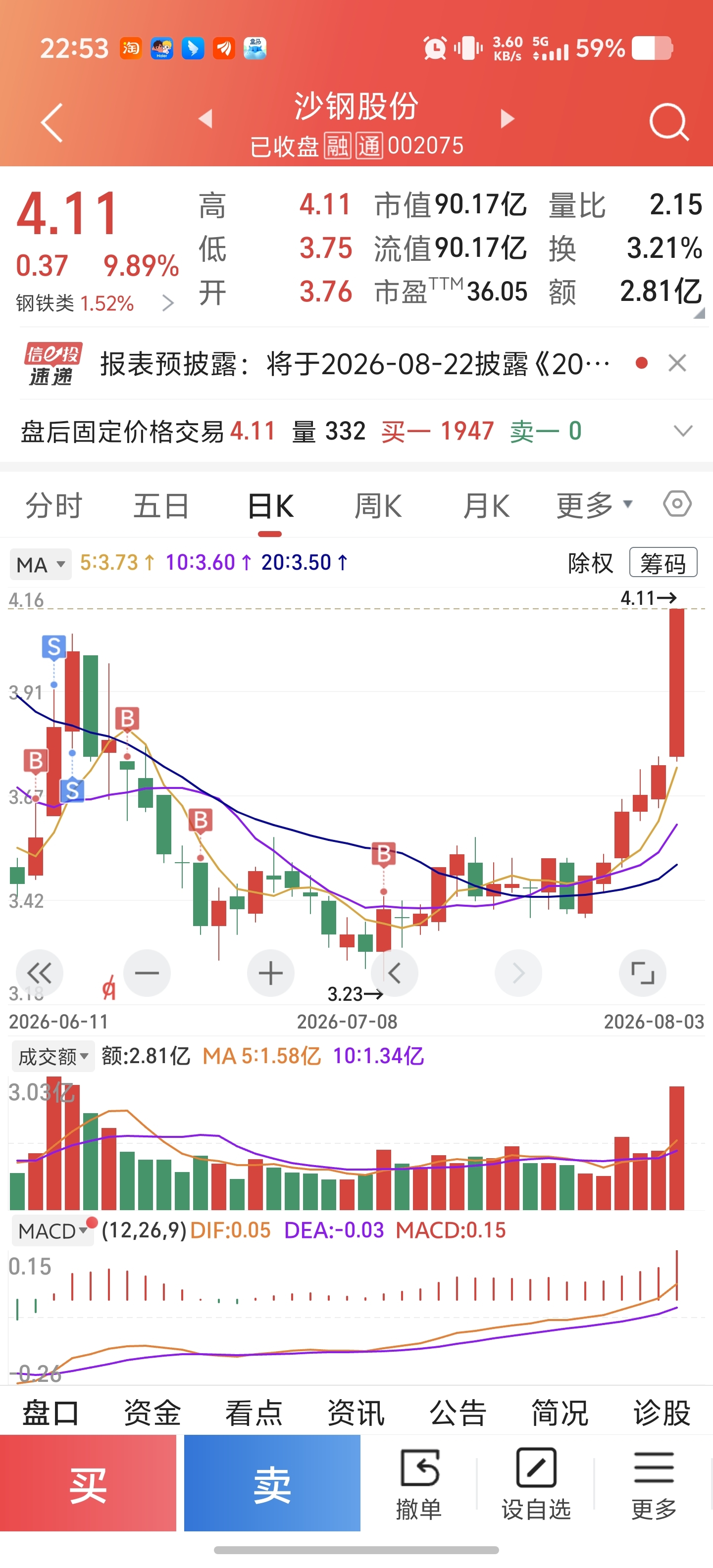Expand the 盘后固定价格交易 row

(683, 431)
